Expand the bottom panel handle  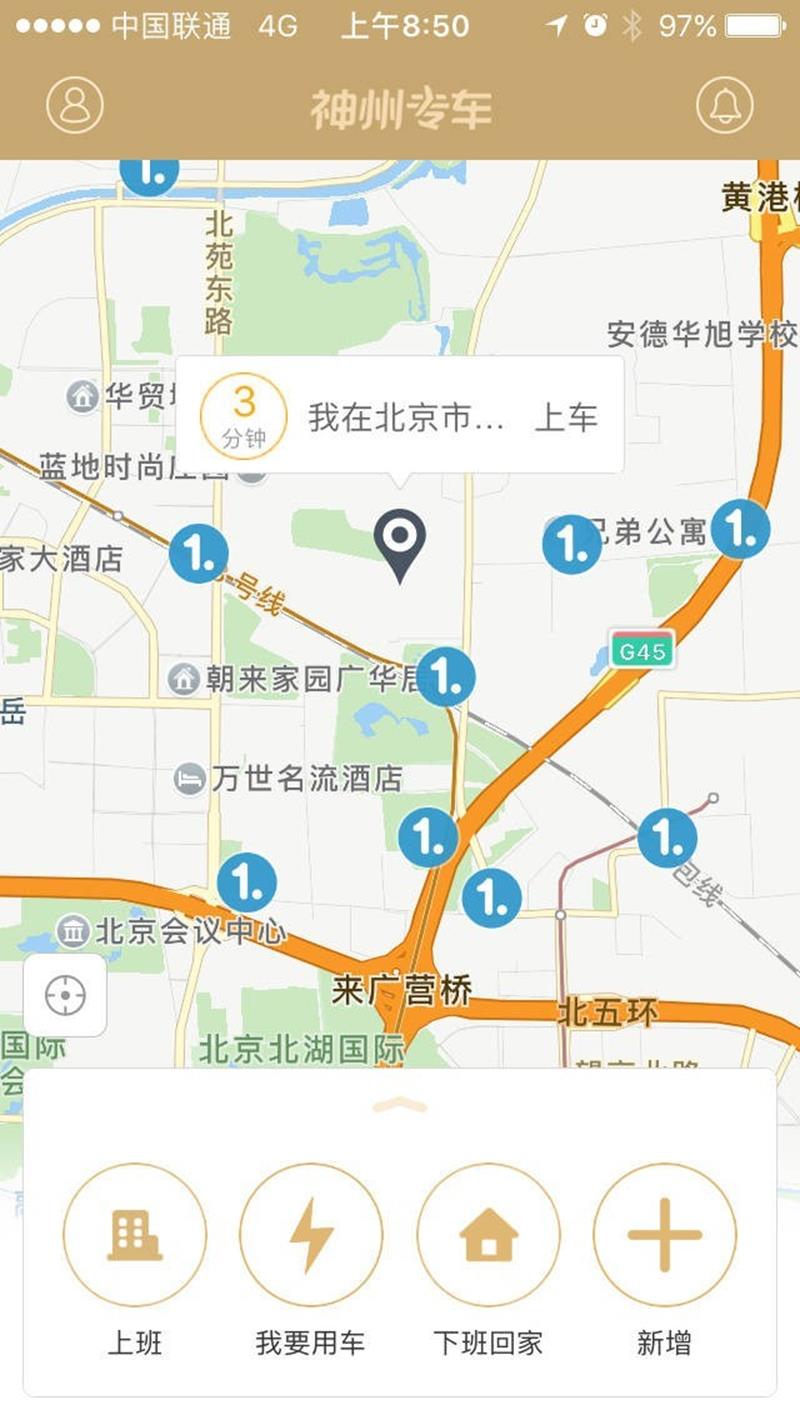(400, 1106)
